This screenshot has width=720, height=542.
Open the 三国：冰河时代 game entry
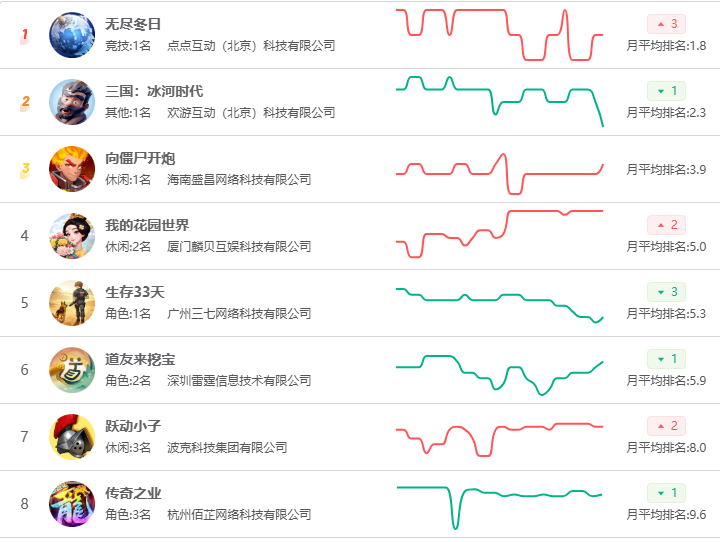click(x=154, y=91)
